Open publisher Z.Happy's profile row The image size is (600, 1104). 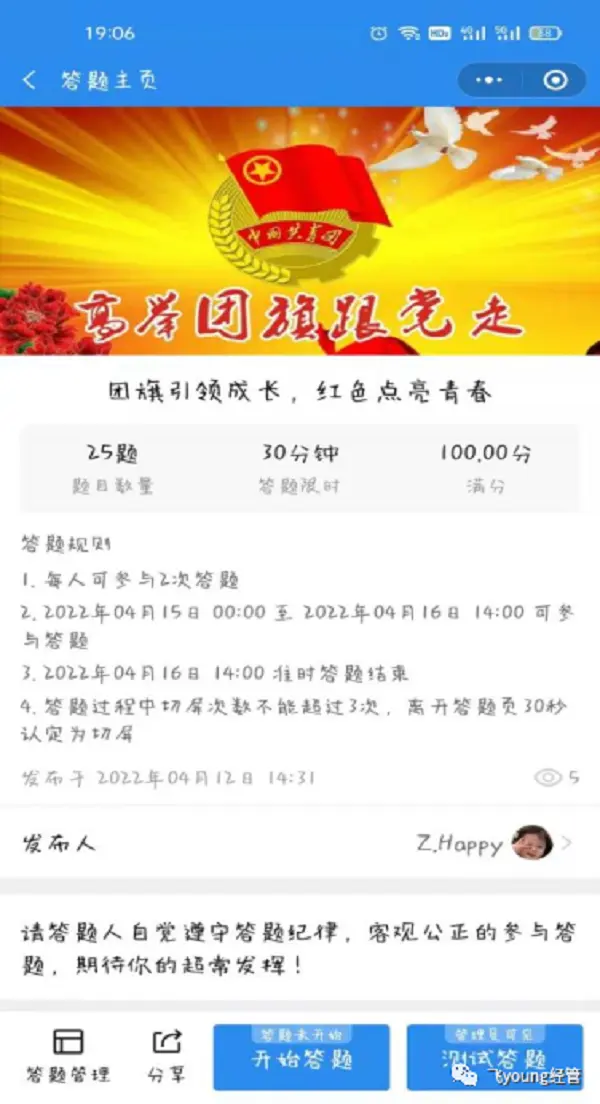pos(300,843)
